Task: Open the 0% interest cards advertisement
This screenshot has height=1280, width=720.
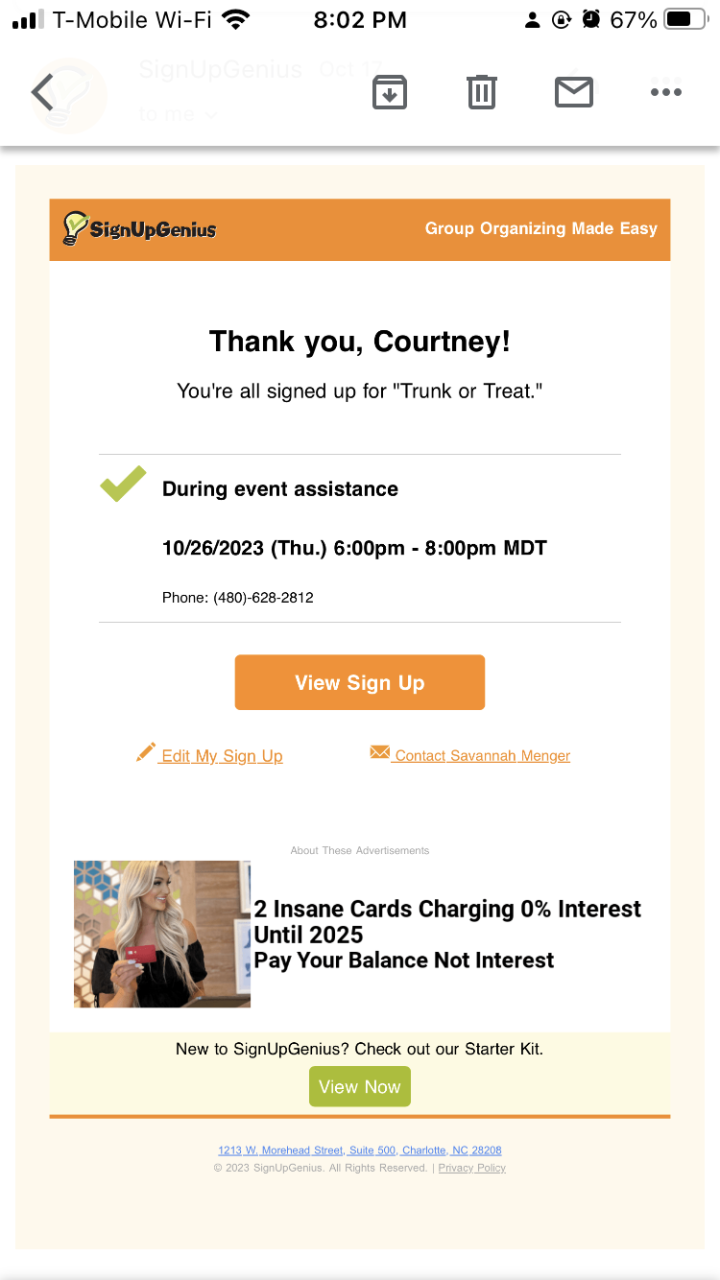Action: [x=445, y=934]
